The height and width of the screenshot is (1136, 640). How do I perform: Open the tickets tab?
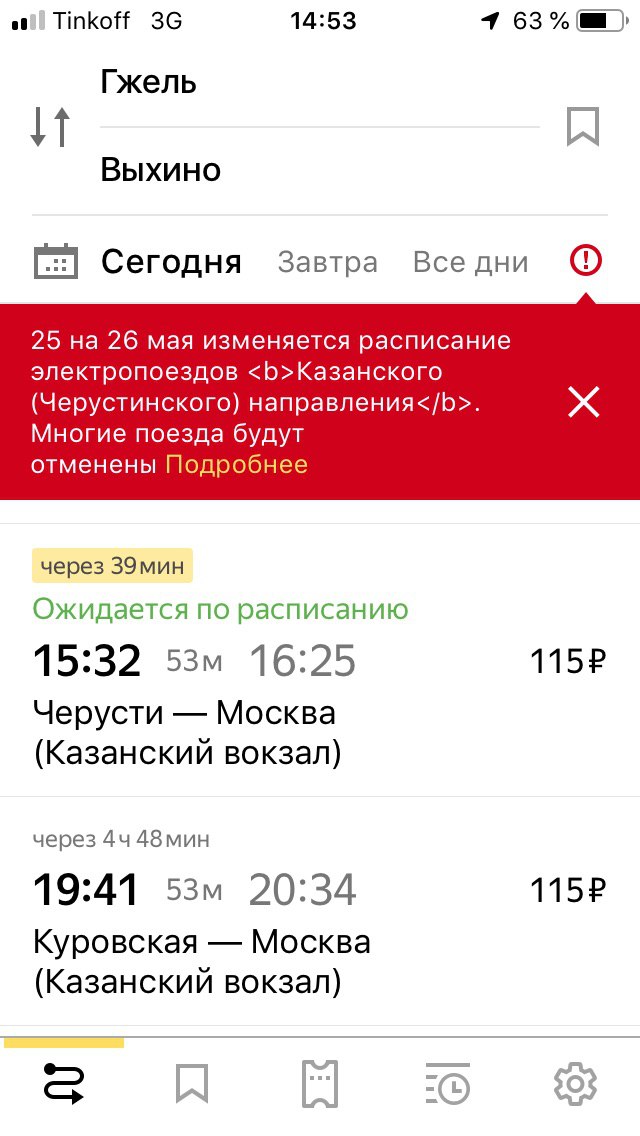pos(320,1084)
